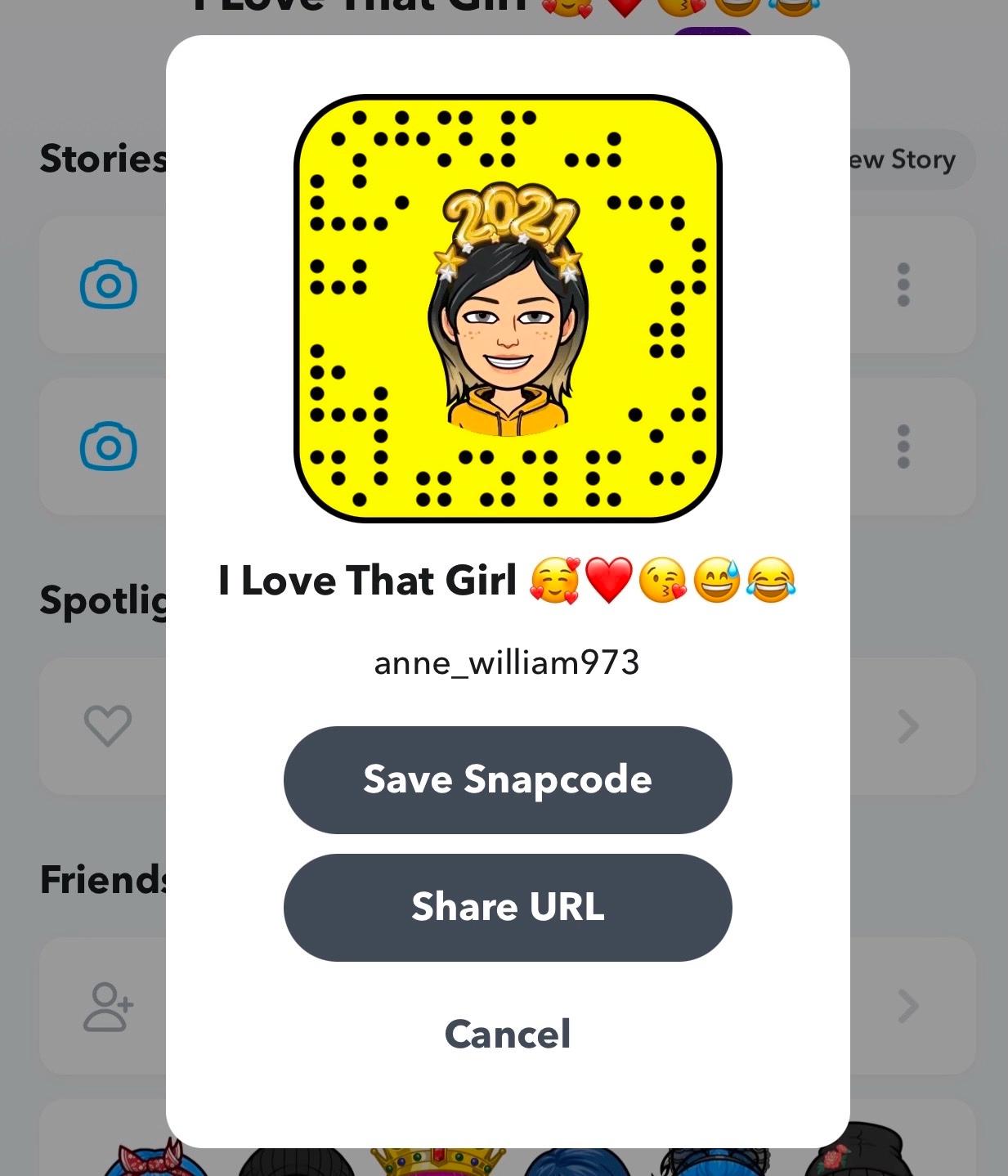Cancel and dismiss the Snapcode dialog
Viewport: 1008px width, 1176px height.
click(507, 1034)
